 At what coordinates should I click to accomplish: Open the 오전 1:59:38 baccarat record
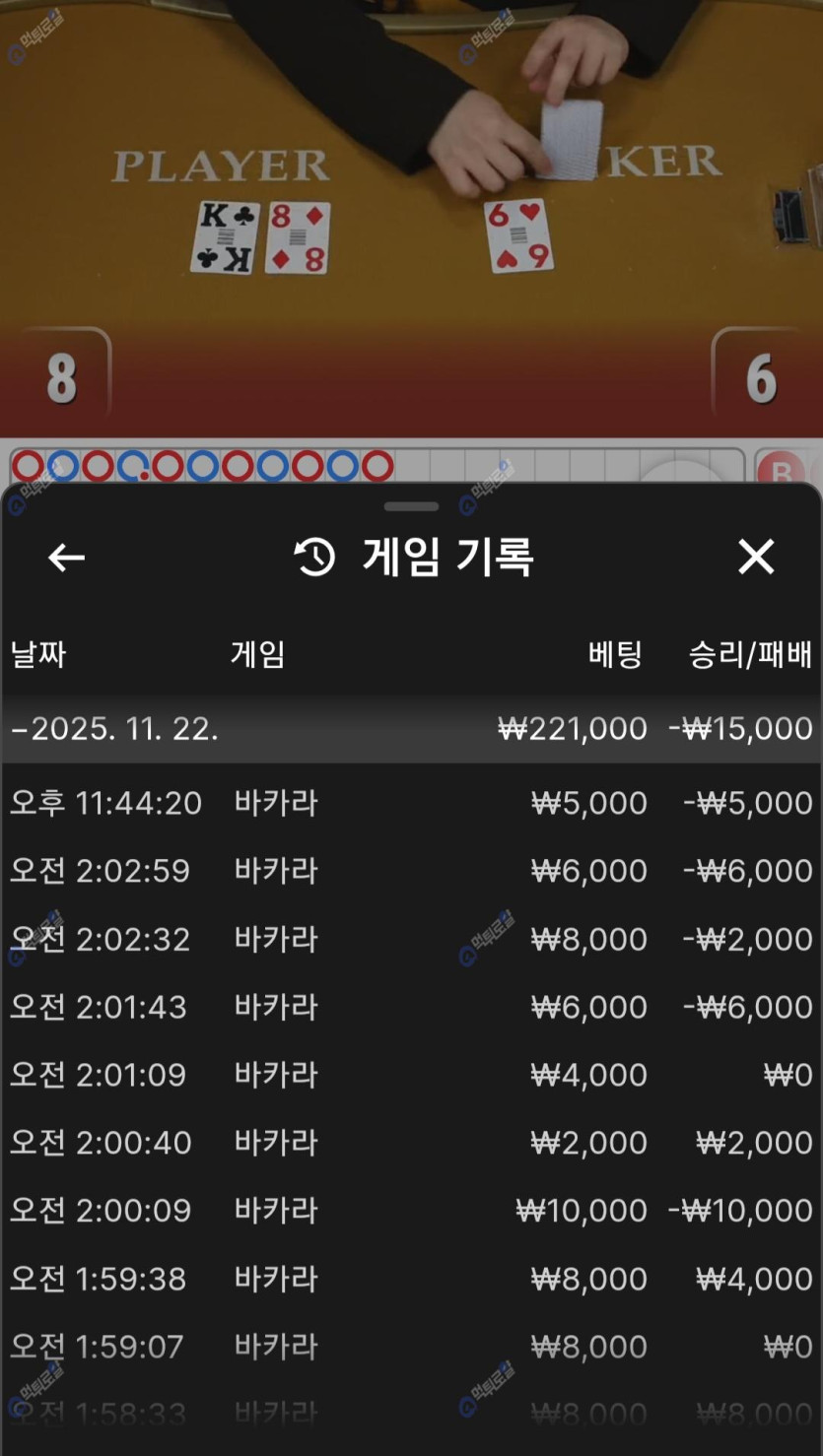click(410, 1279)
